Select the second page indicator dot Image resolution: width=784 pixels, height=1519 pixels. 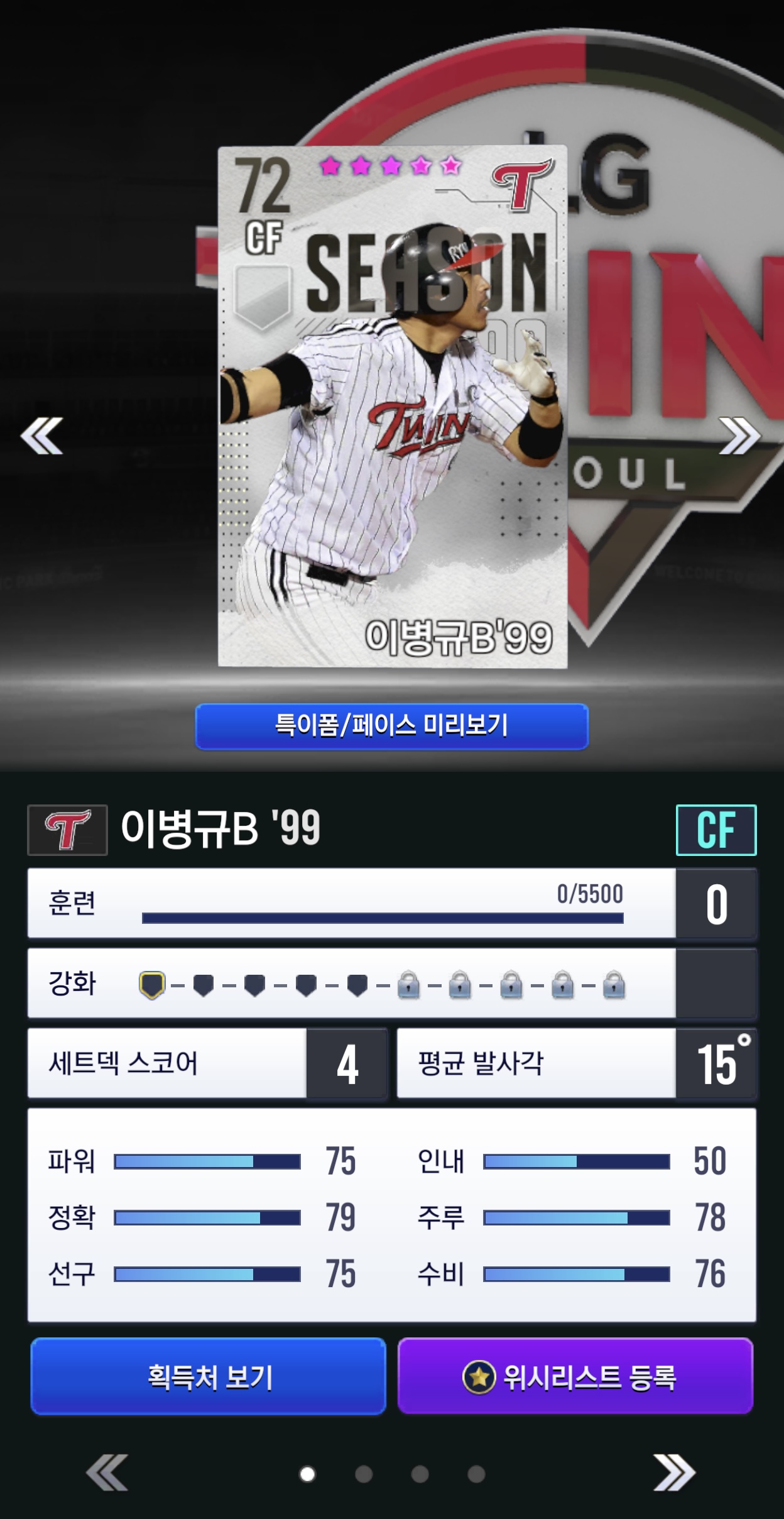coord(364,1474)
